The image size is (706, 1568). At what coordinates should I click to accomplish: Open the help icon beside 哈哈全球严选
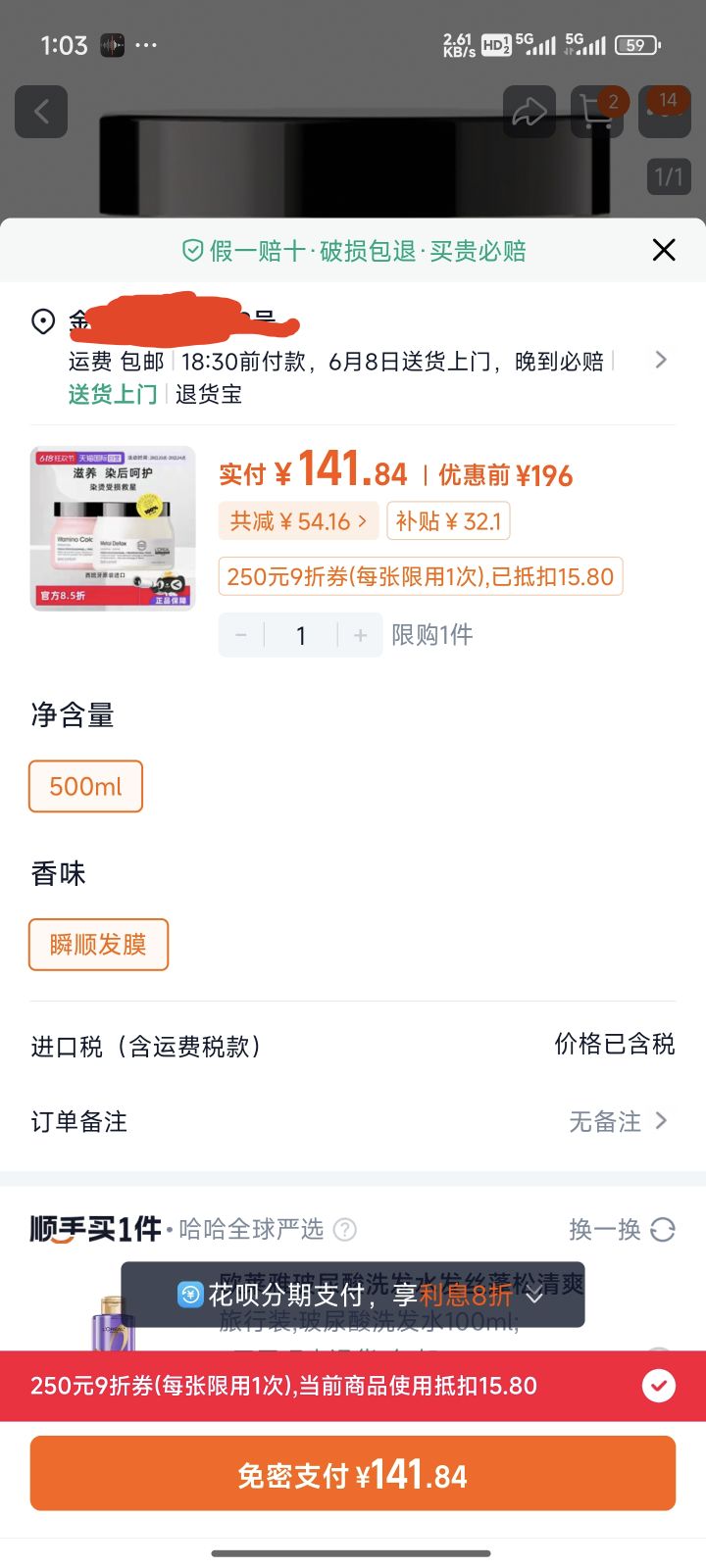(x=345, y=1230)
